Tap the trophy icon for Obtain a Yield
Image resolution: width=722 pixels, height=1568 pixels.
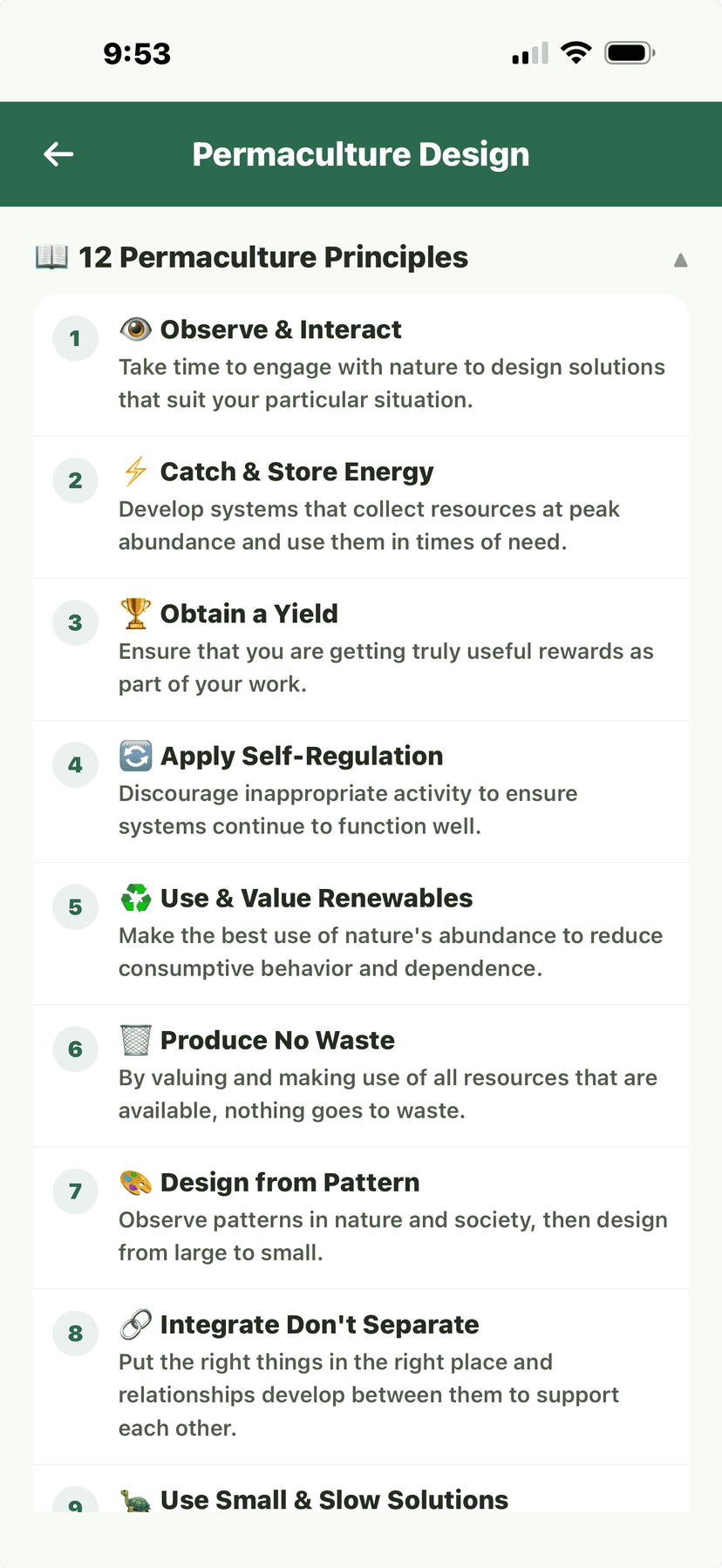(135, 614)
